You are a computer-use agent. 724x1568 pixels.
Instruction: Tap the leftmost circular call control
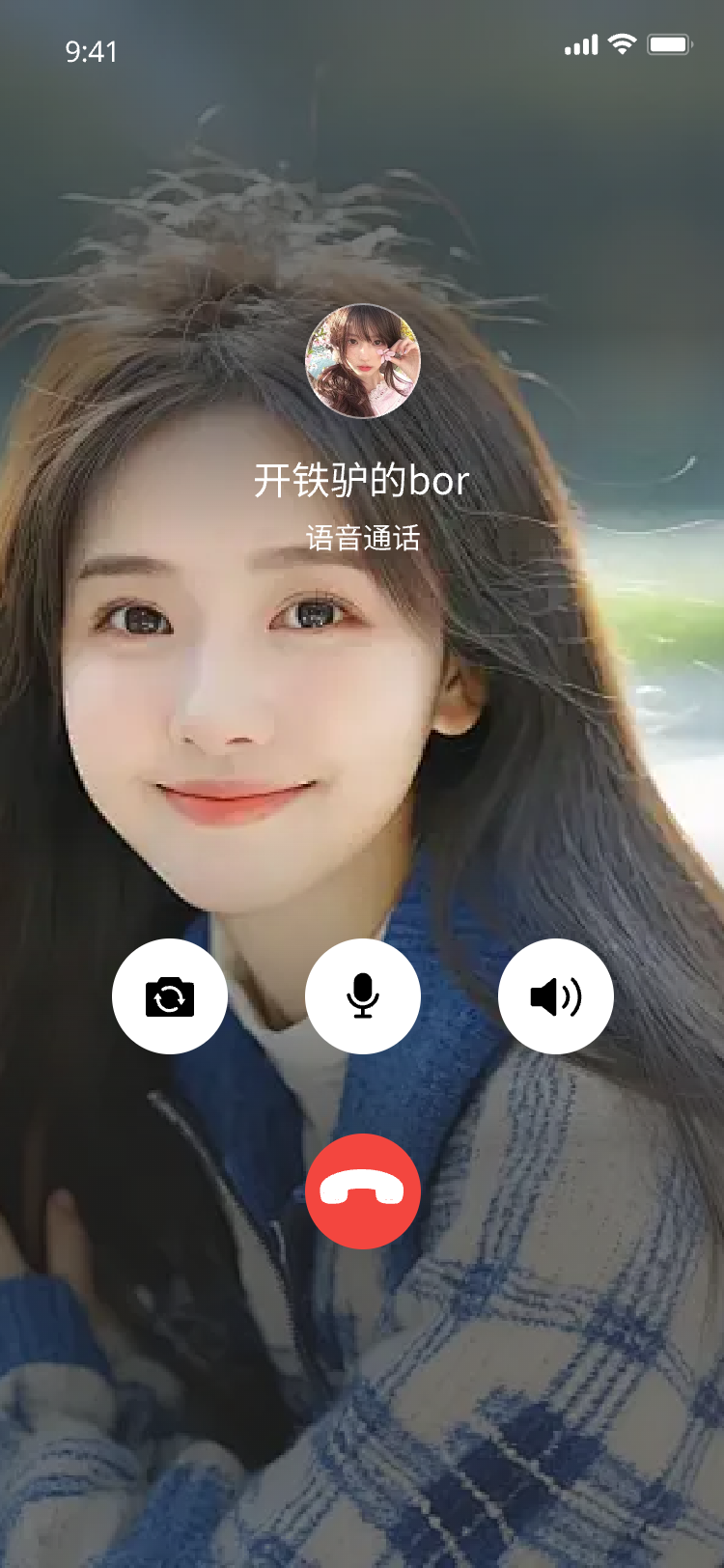point(170,996)
